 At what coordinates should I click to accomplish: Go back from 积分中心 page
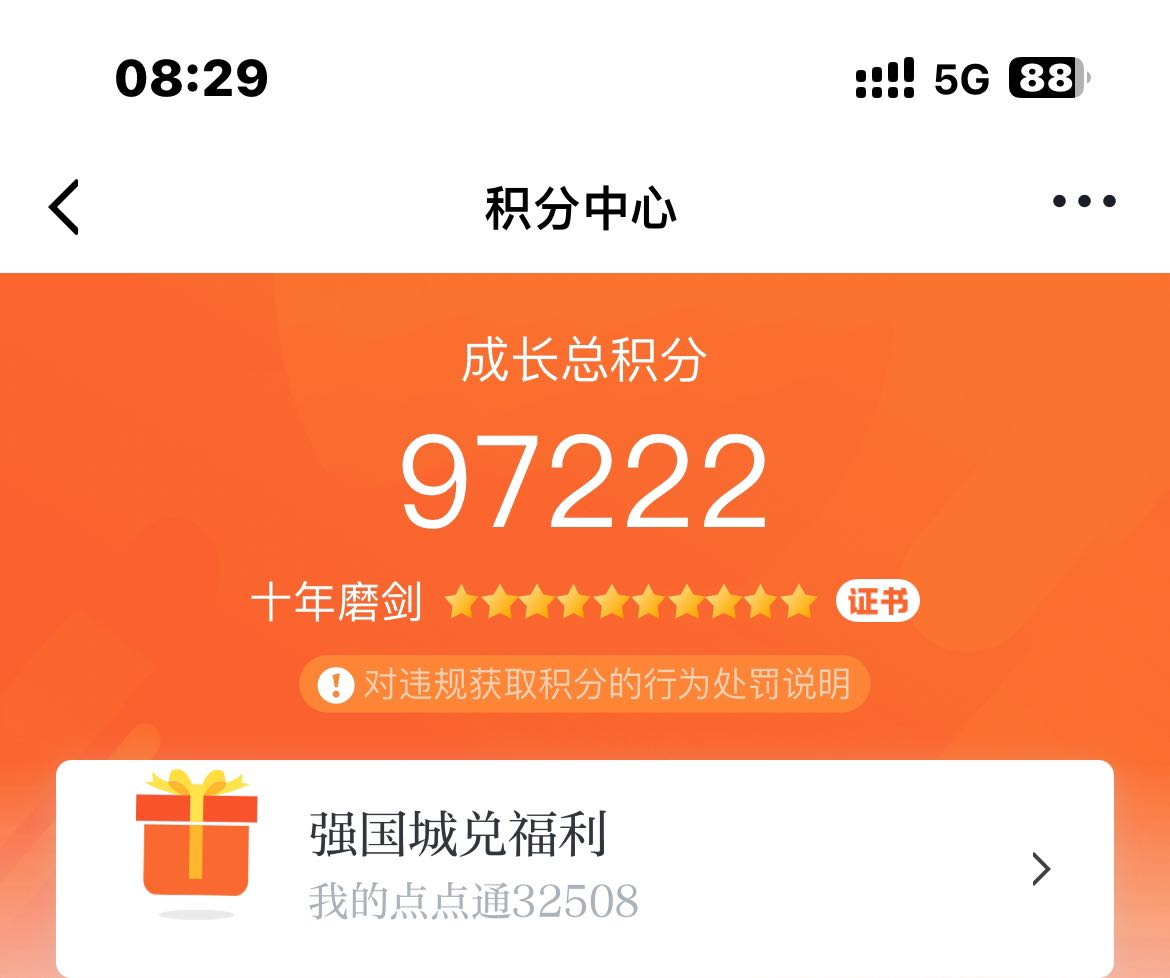point(64,207)
